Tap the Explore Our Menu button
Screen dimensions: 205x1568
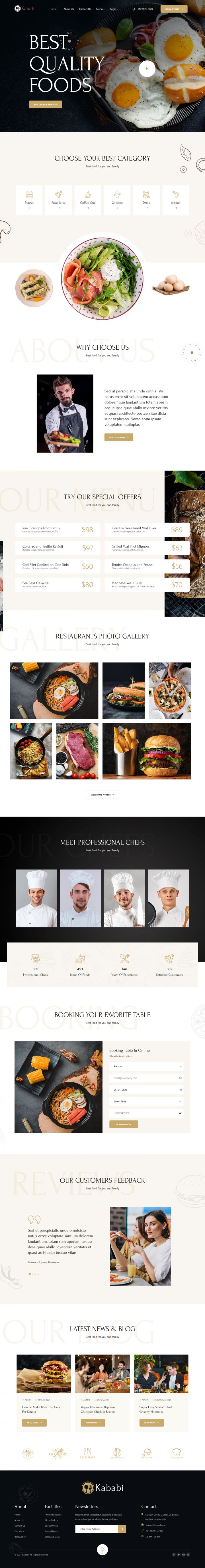tap(46, 105)
